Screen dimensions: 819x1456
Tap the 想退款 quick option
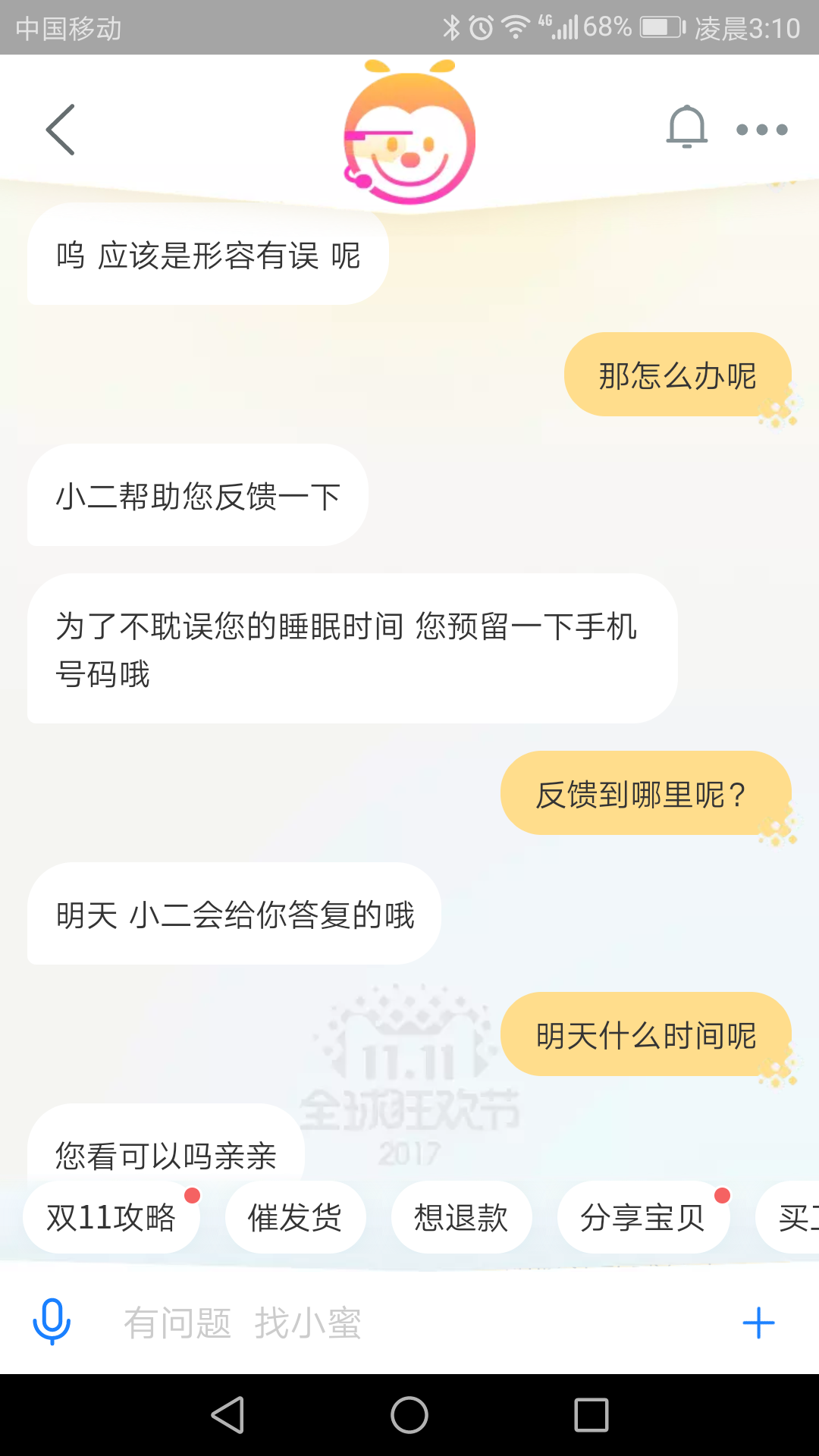click(461, 1216)
